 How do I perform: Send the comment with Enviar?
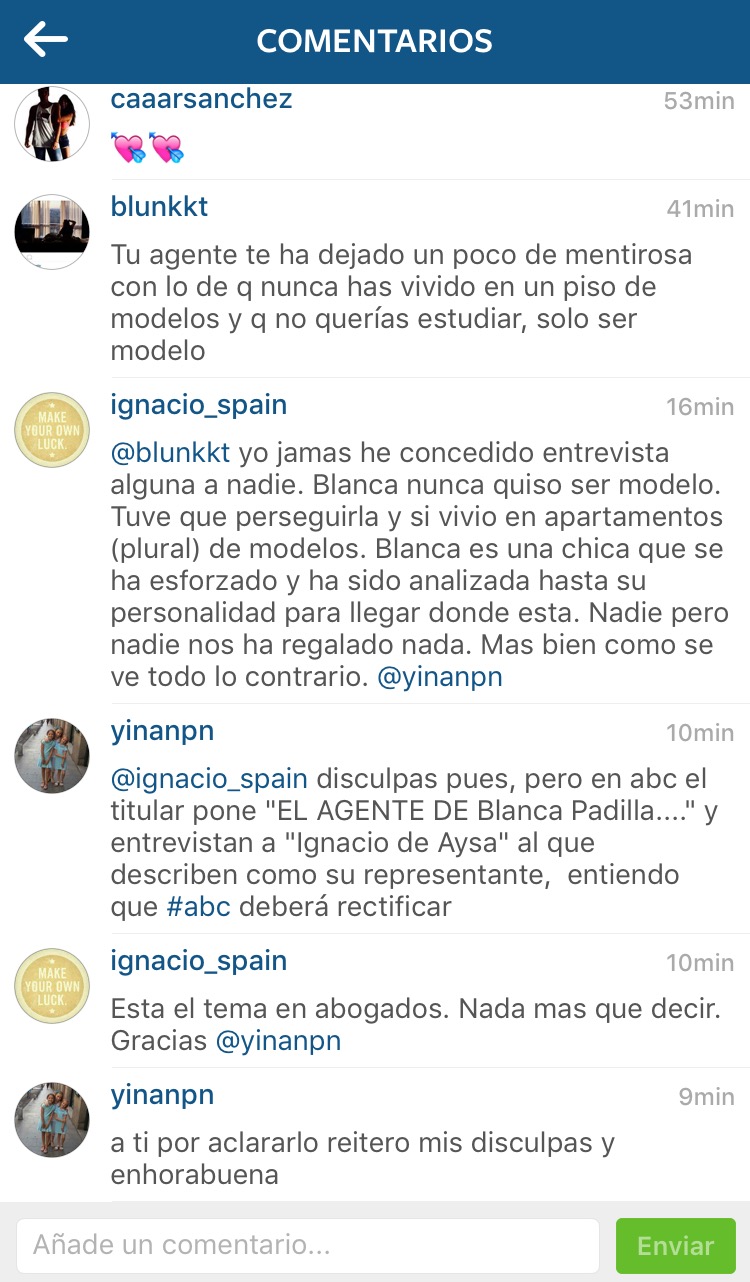[675, 1246]
